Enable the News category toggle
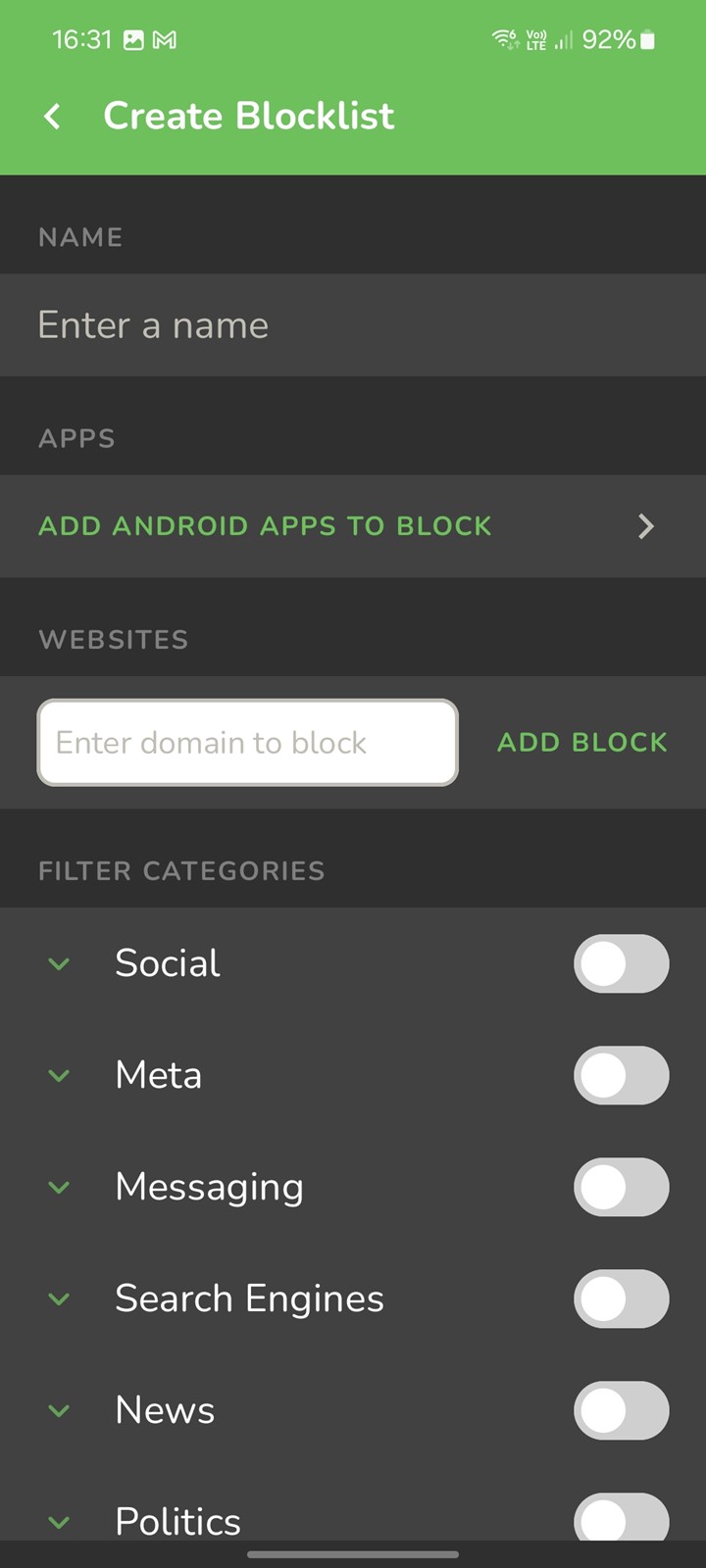Image resolution: width=706 pixels, height=1568 pixels. pyautogui.click(x=622, y=1410)
